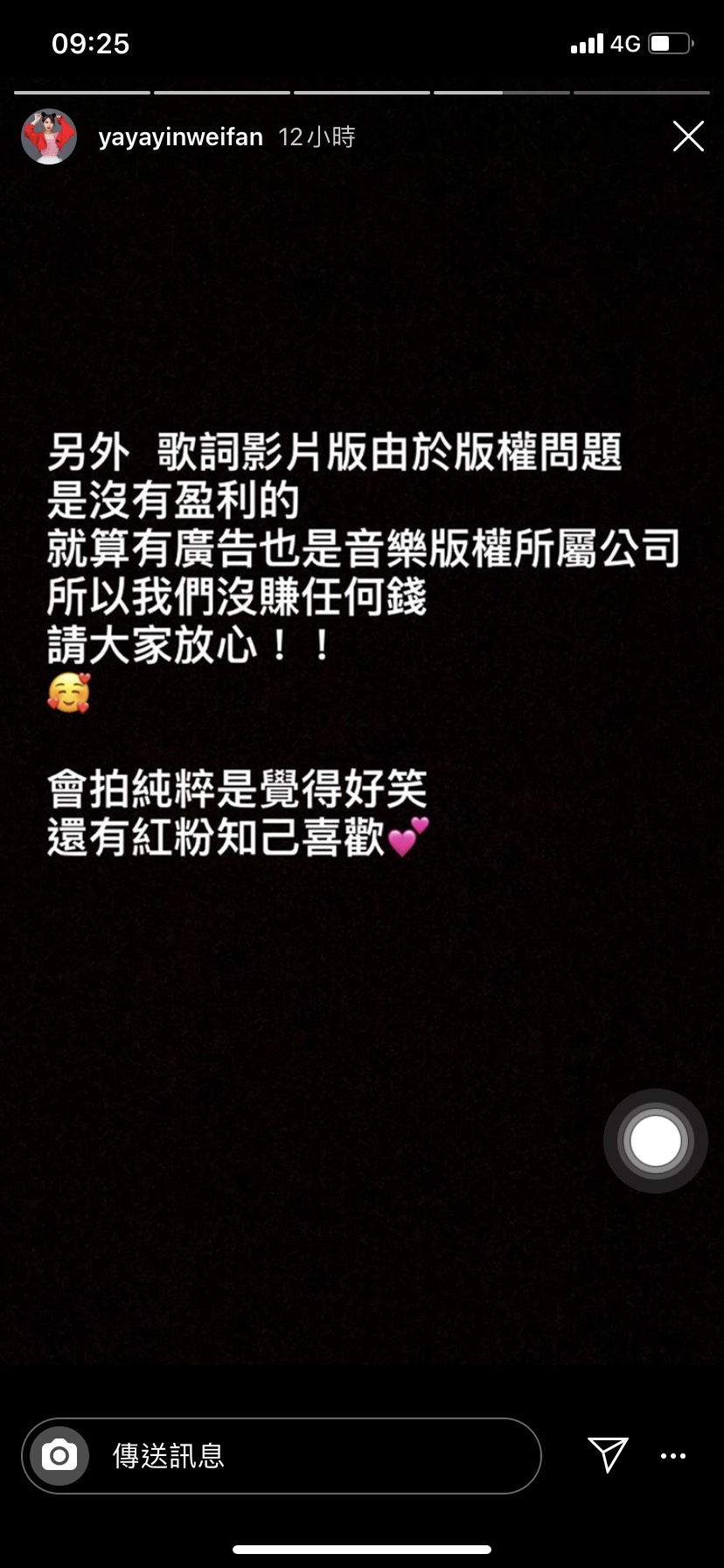Tap the AssistiveTouch floating button
724x1568 pixels.
pyautogui.click(x=655, y=1140)
